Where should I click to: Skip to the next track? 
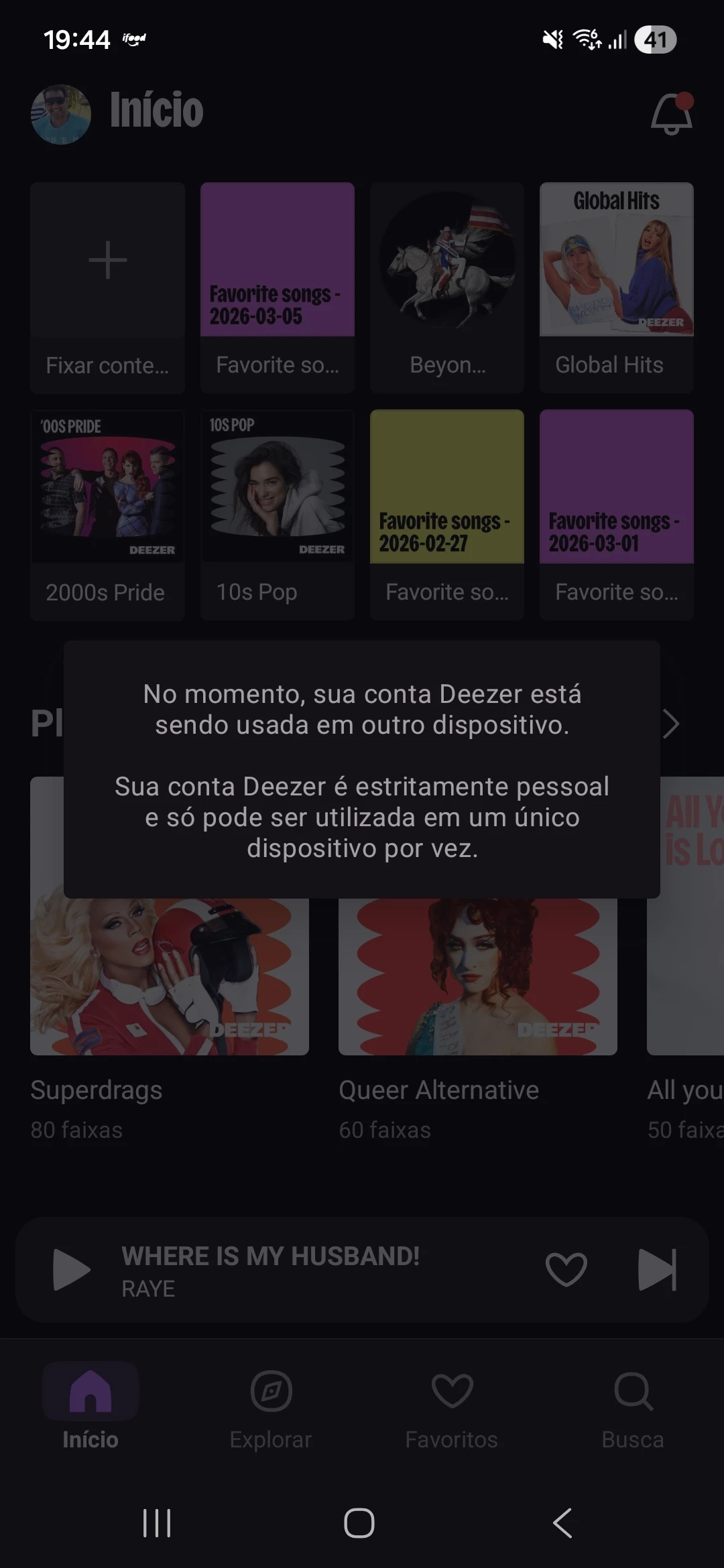657,1270
